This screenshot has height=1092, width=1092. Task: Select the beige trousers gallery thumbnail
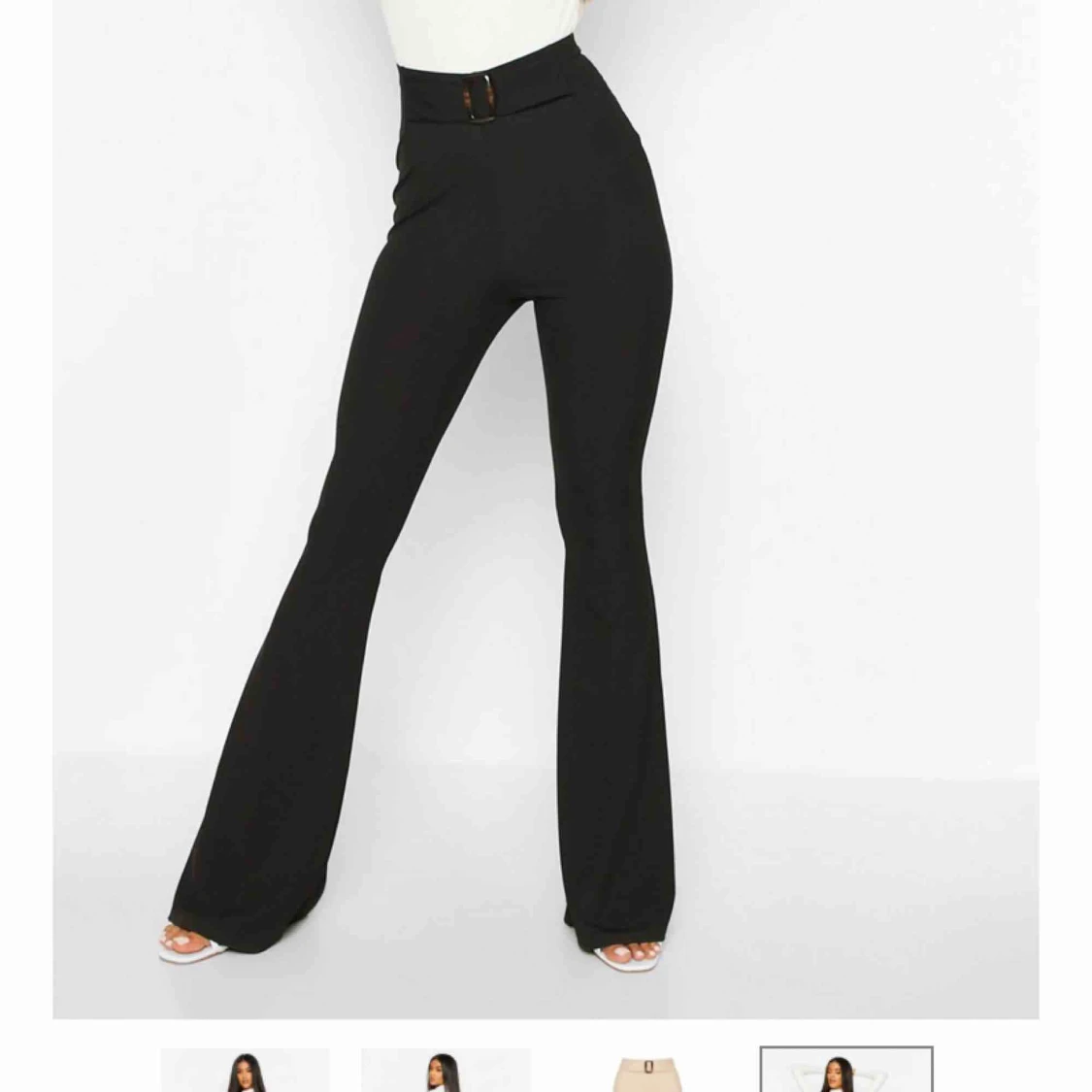[645, 1072]
